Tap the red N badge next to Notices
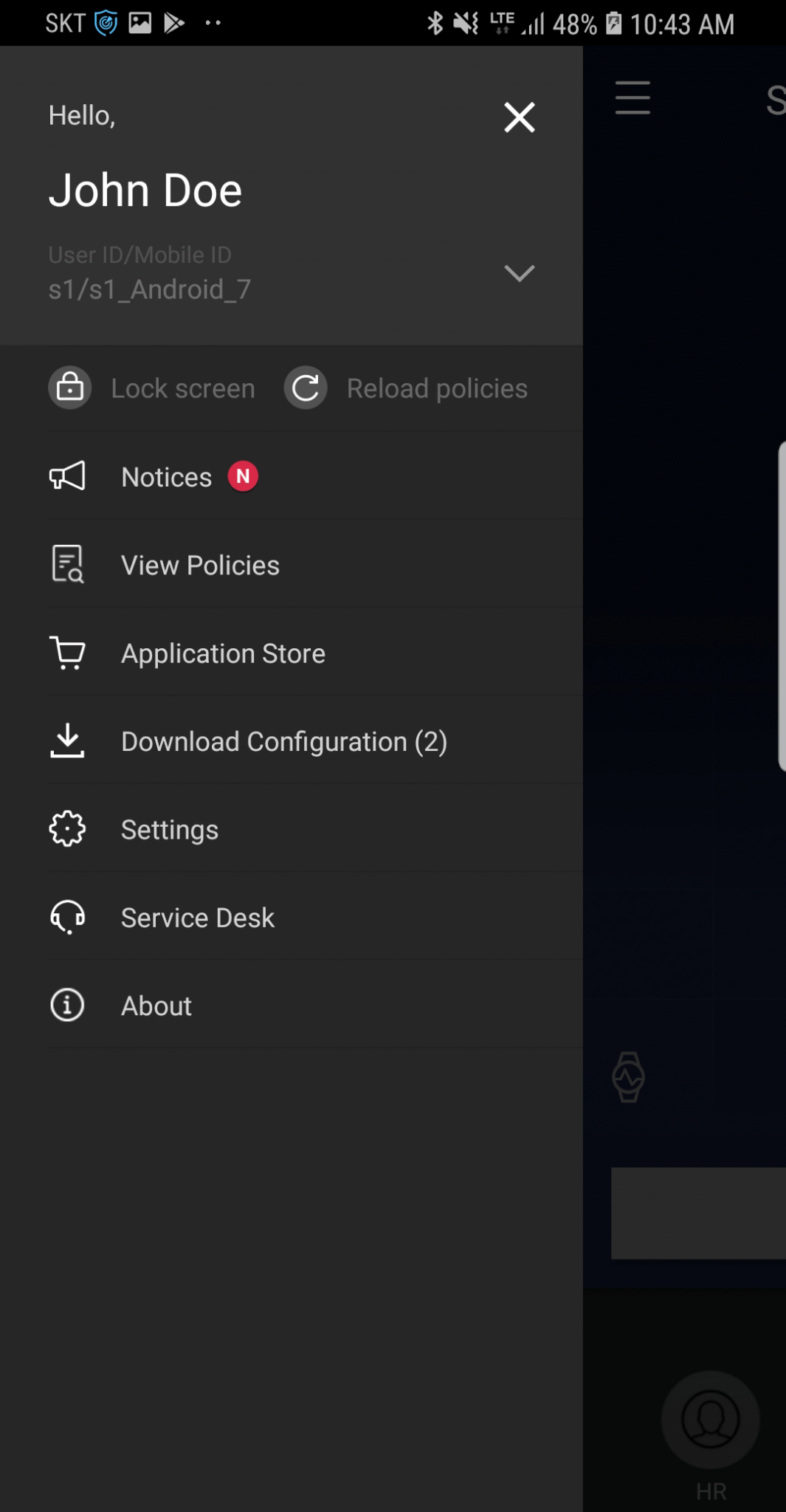The width and height of the screenshot is (786, 1512). click(x=243, y=476)
